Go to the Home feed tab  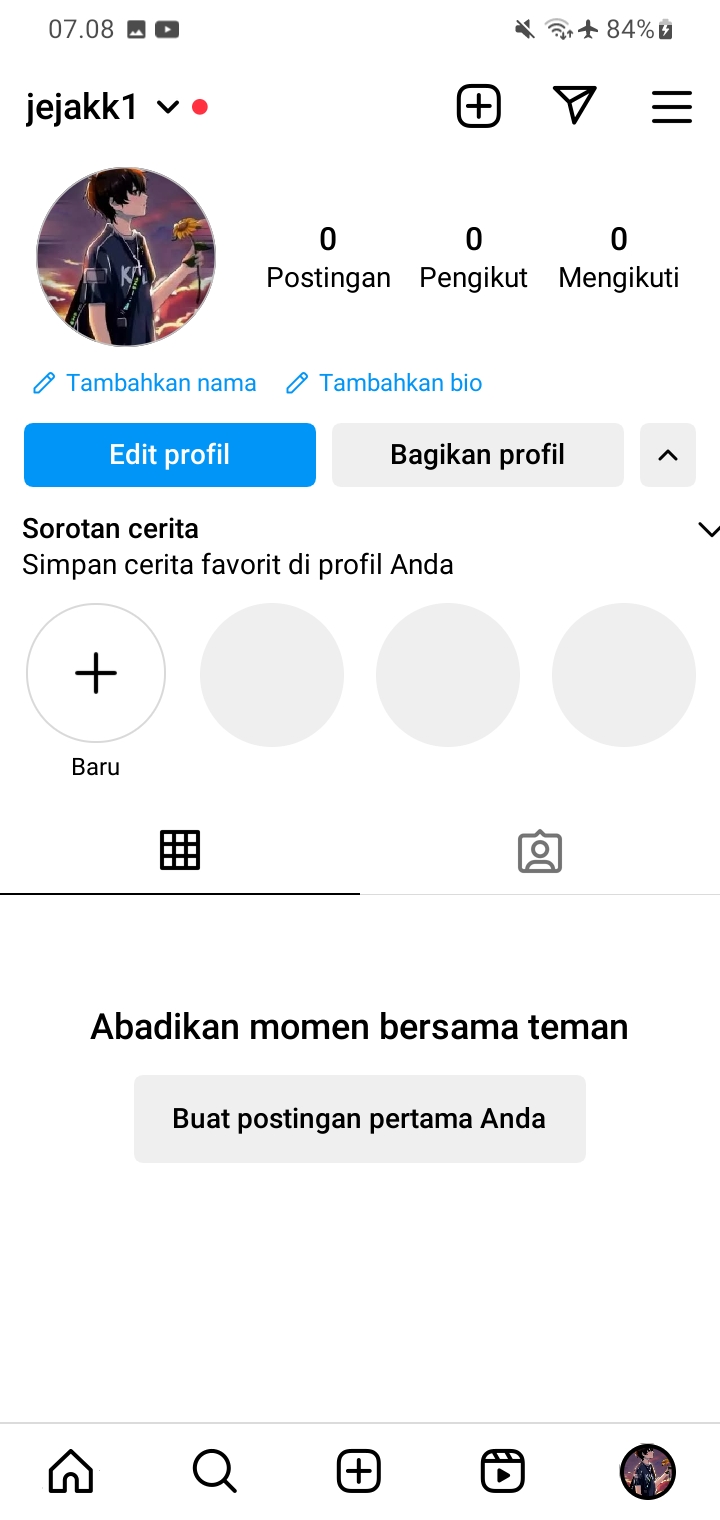pos(71,1471)
